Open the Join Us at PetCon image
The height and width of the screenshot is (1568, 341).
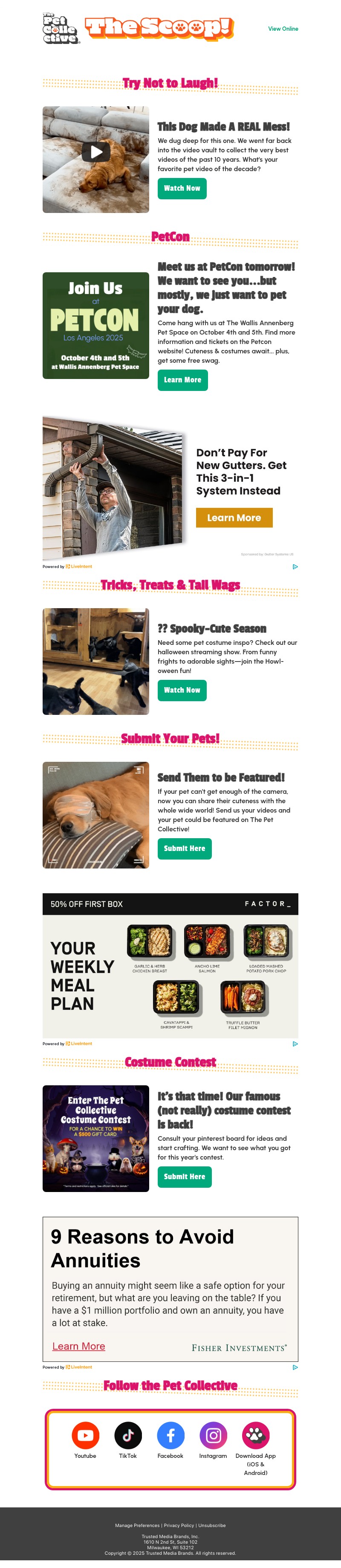point(95,326)
